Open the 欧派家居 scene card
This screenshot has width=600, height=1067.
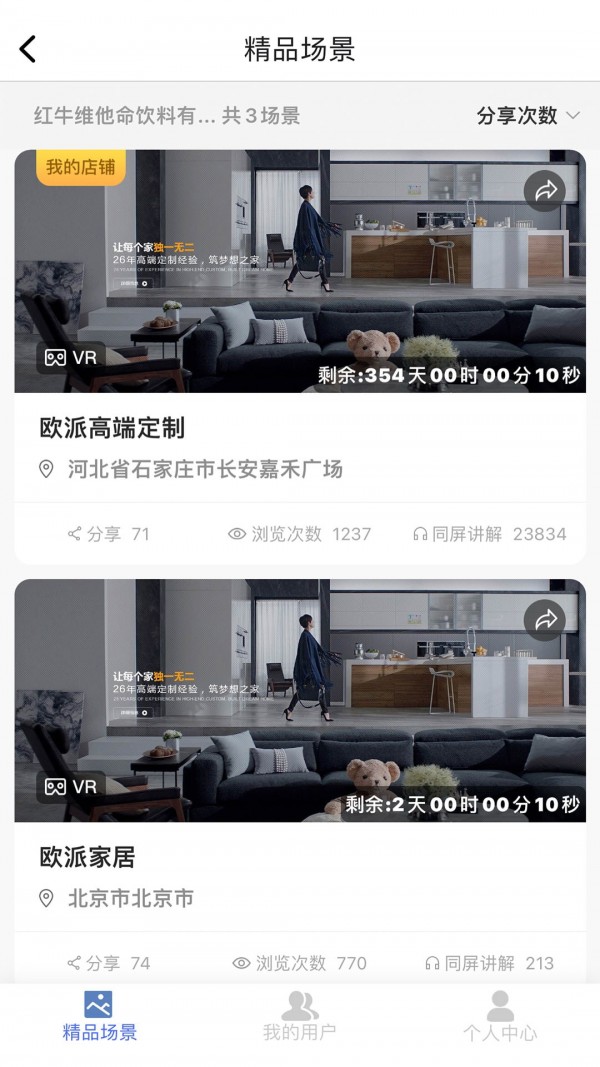coord(300,858)
